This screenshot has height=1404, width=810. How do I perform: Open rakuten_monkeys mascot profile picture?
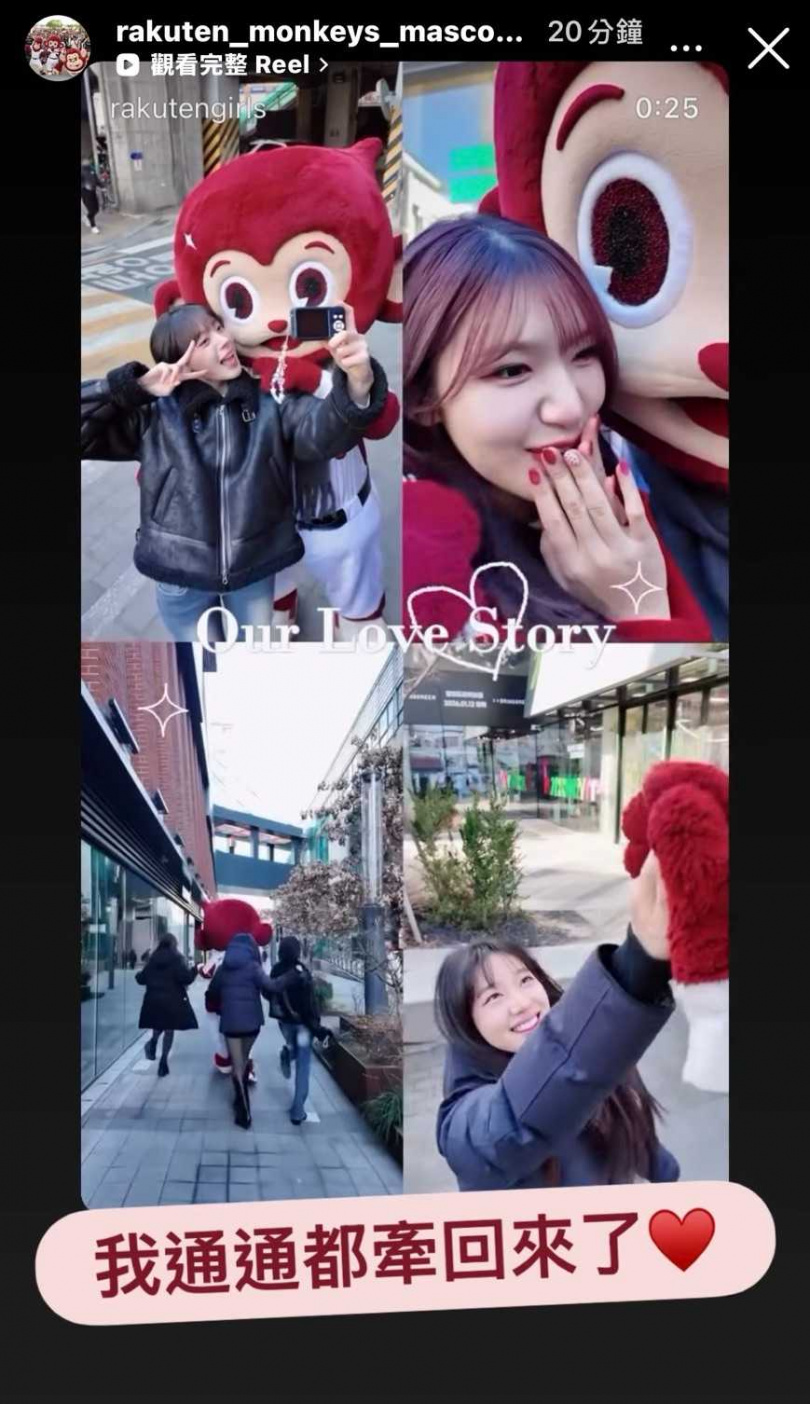click(x=57, y=48)
